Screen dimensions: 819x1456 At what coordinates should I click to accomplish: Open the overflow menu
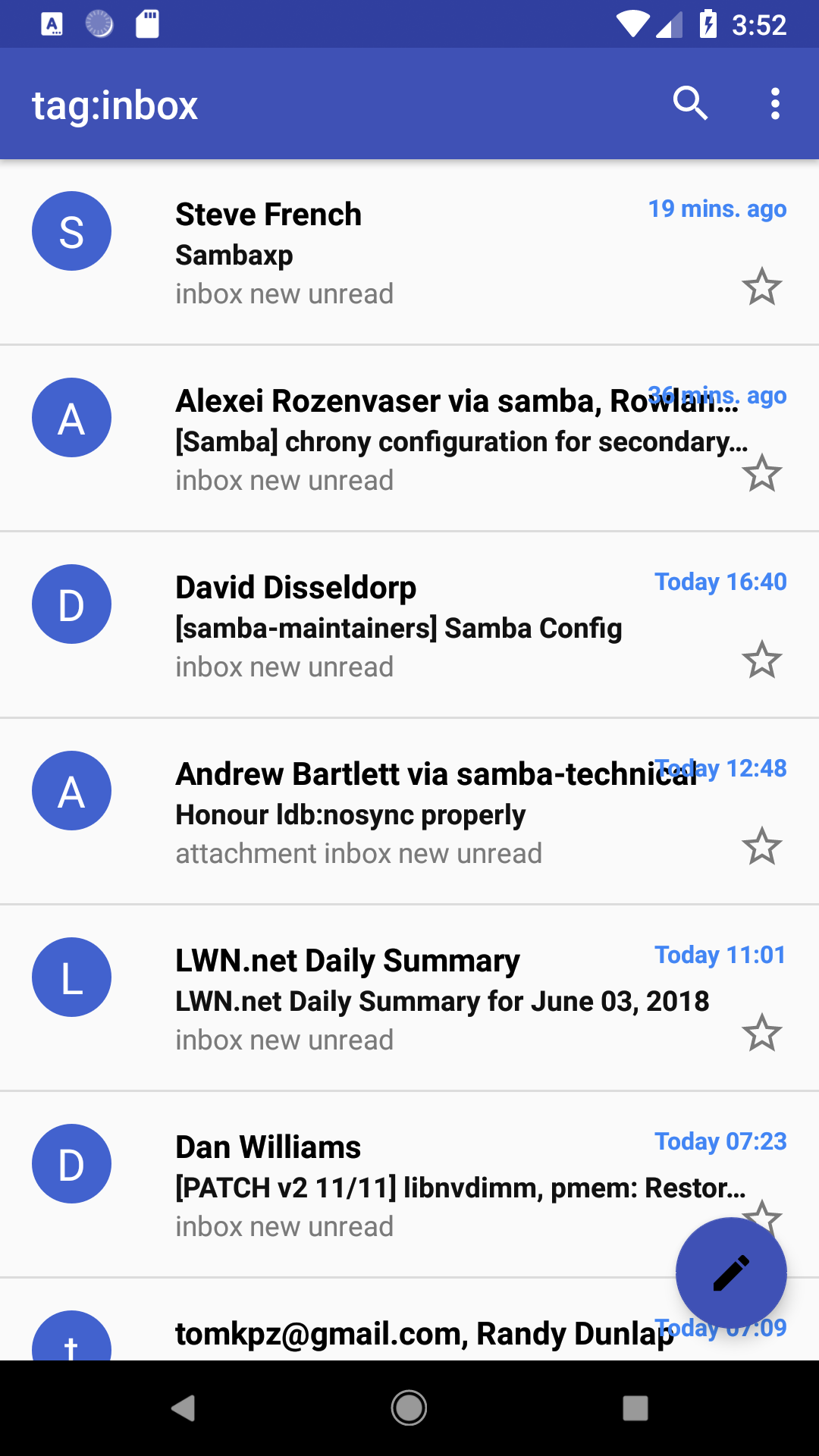click(x=775, y=104)
